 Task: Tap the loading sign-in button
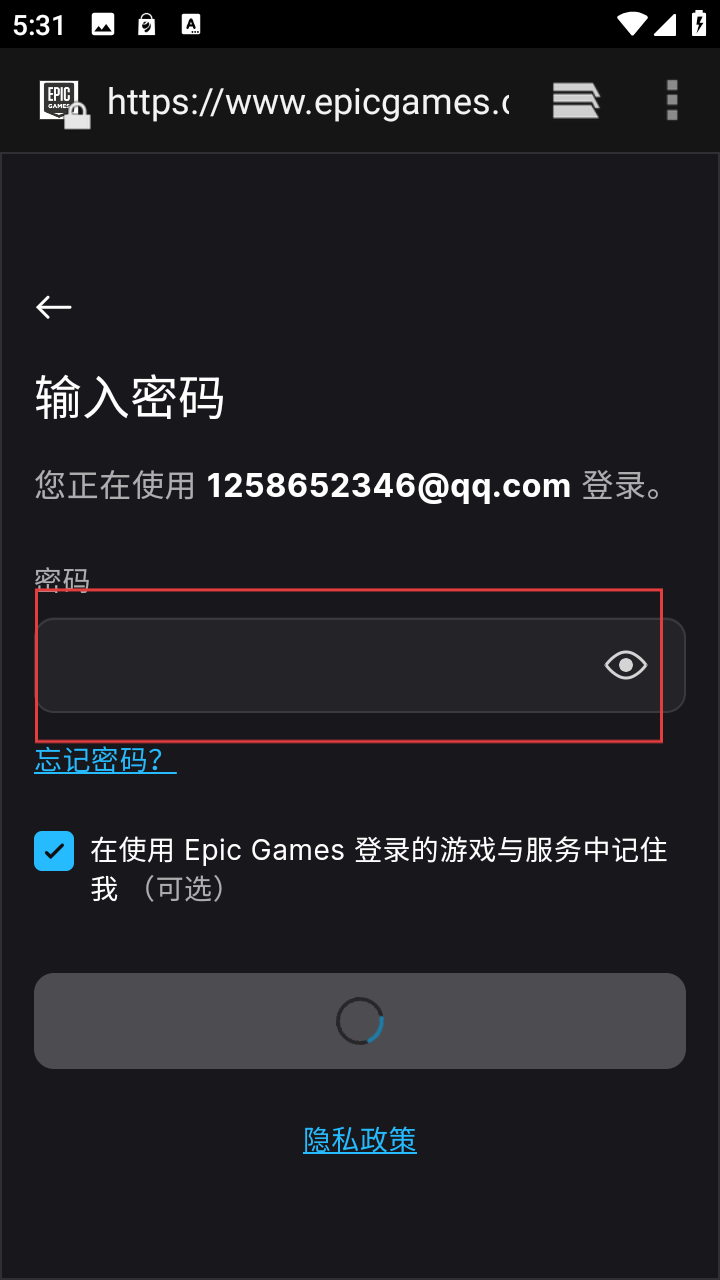click(360, 1021)
